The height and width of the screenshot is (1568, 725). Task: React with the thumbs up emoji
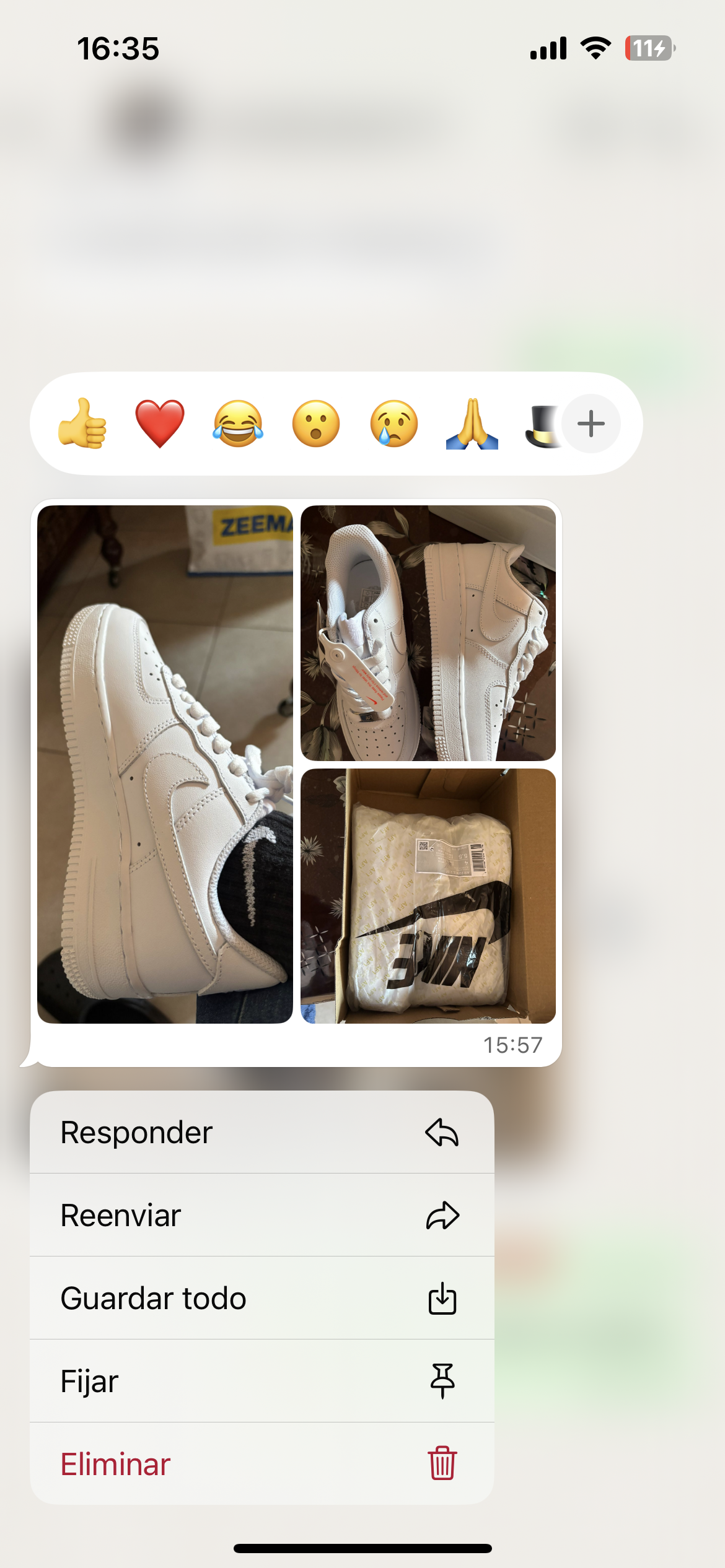pos(82,424)
